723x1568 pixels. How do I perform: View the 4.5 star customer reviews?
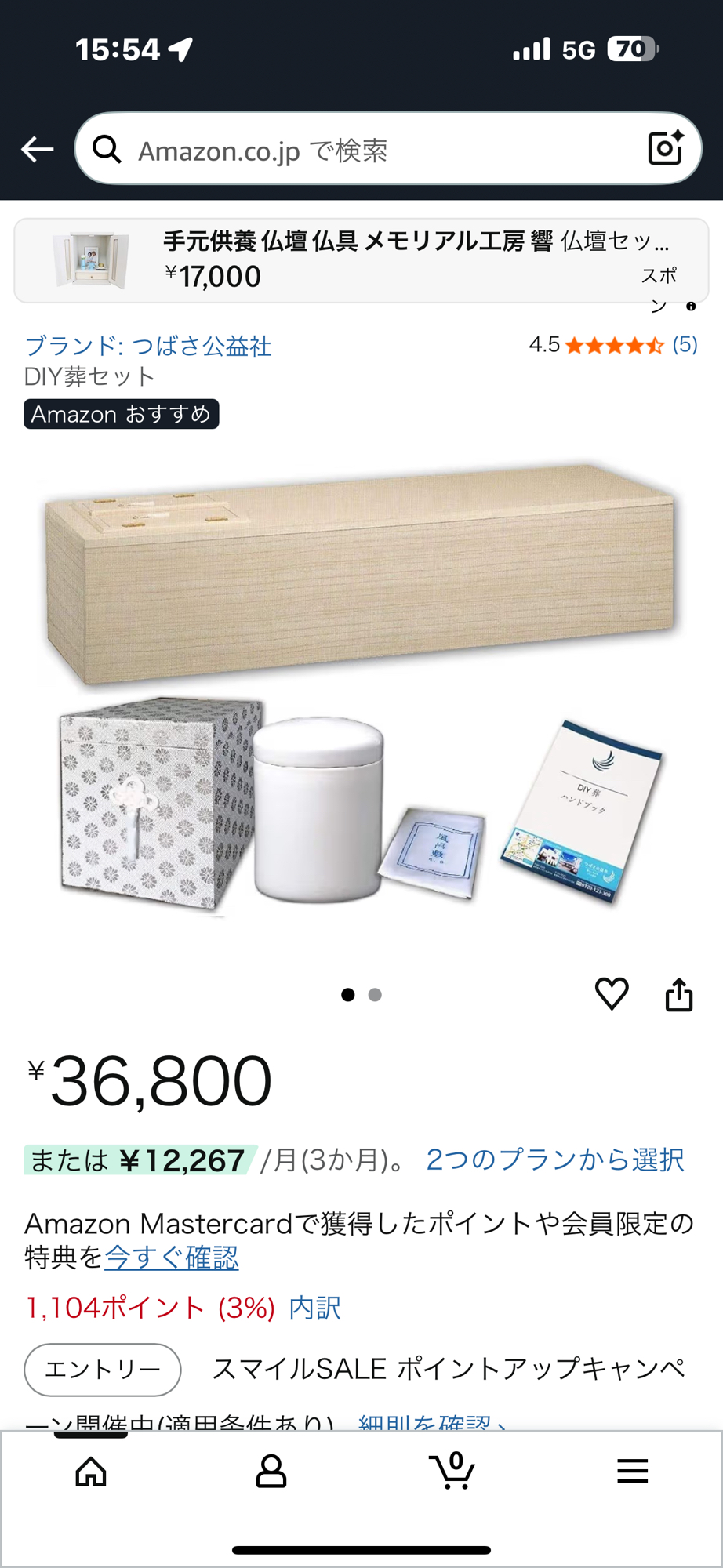click(613, 345)
